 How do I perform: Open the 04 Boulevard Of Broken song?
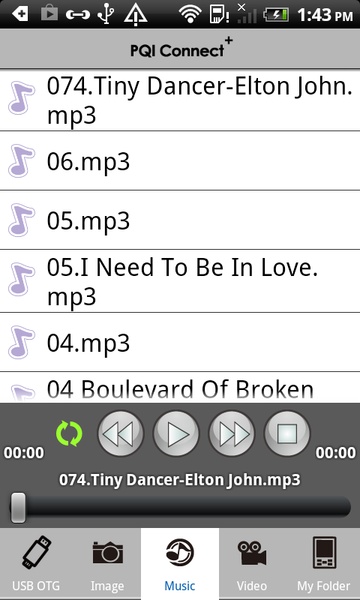[180, 387]
